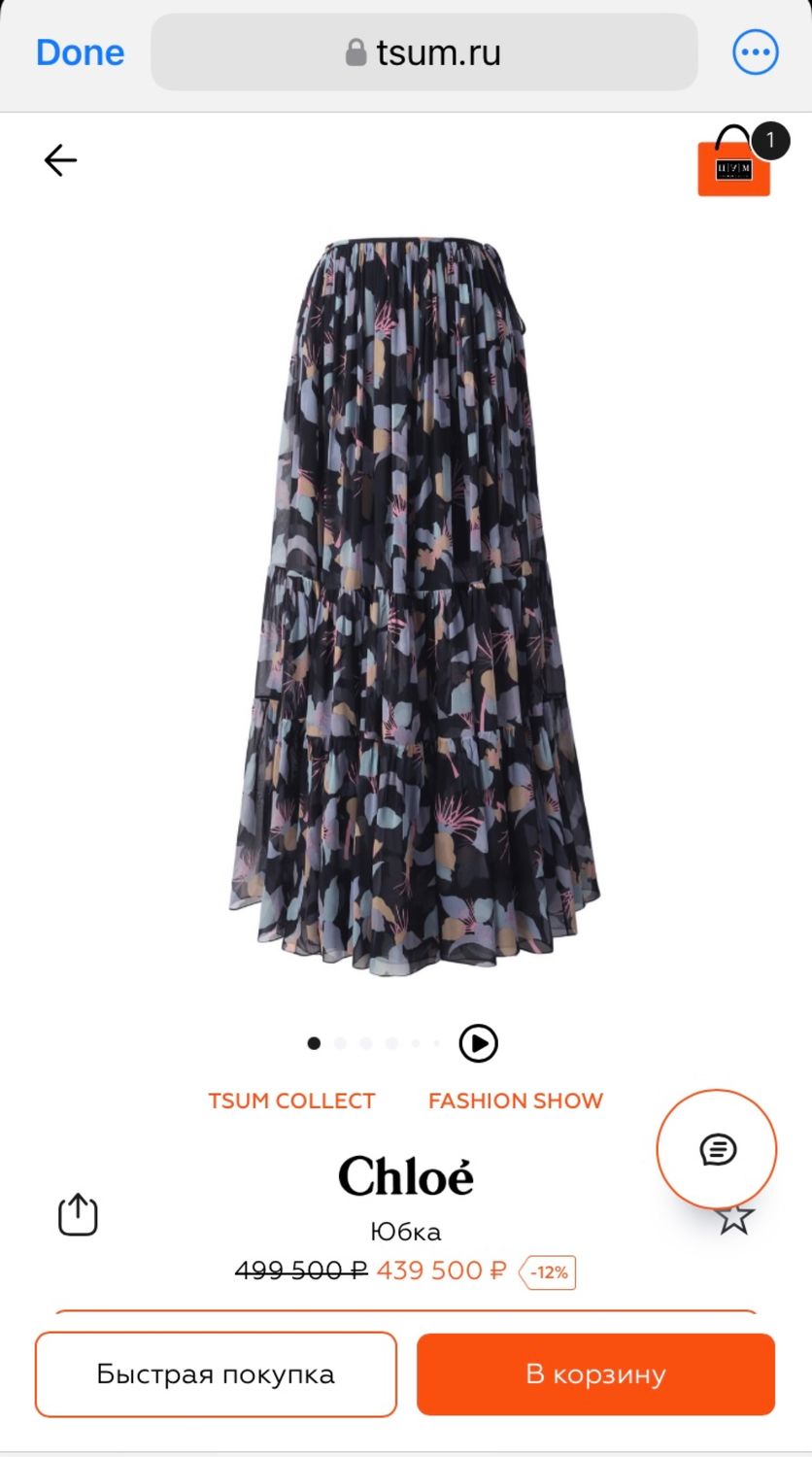Open the TSUM COLLECT link

291,1101
